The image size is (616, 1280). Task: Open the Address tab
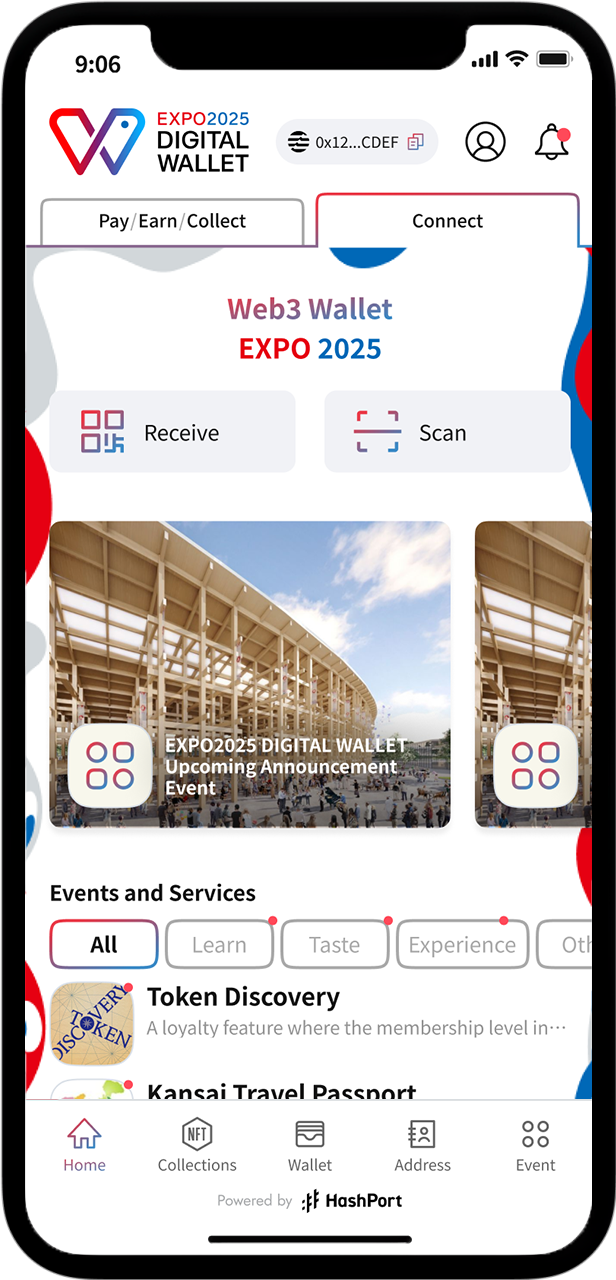pyautogui.click(x=422, y=1145)
